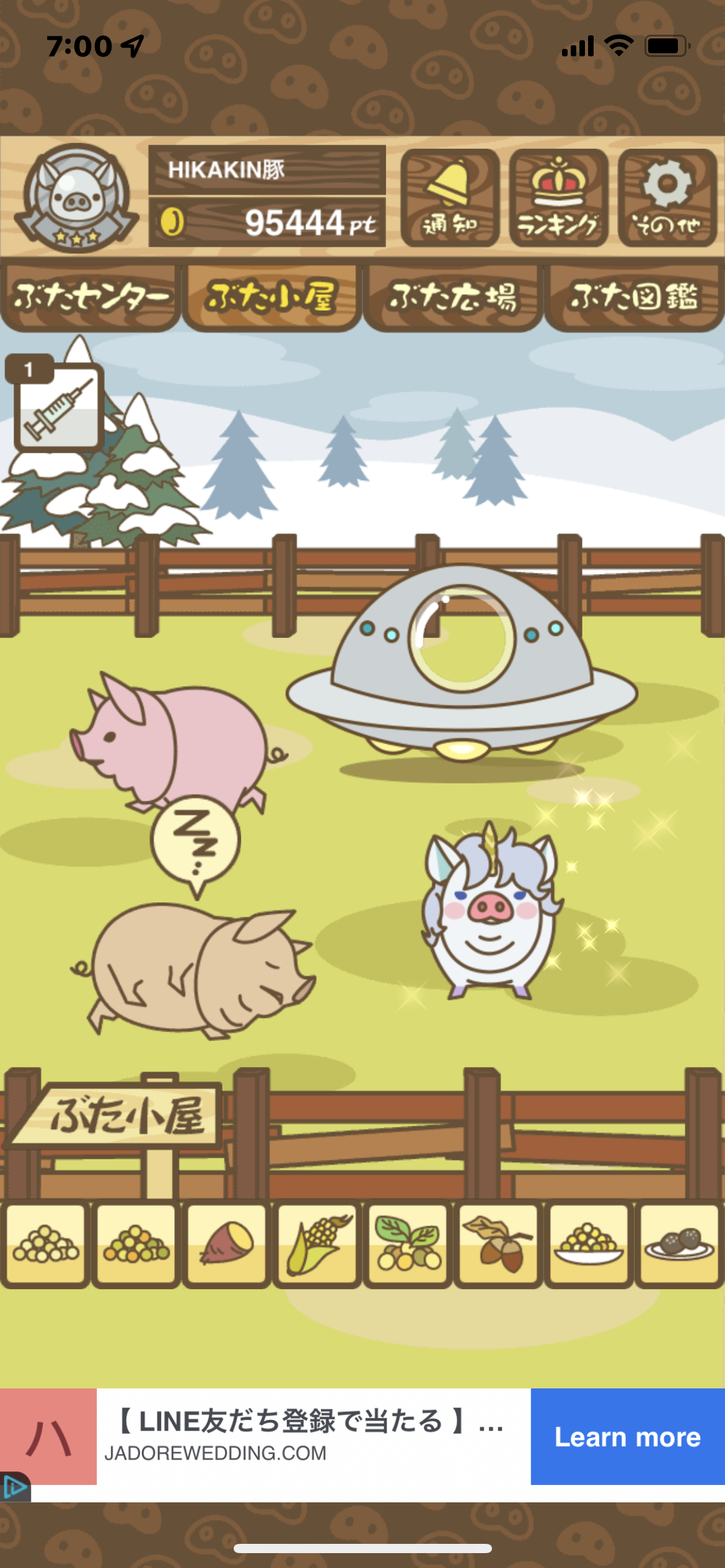Select the dark truffle plate feed
Screen dimensions: 725x1568
(679, 1243)
